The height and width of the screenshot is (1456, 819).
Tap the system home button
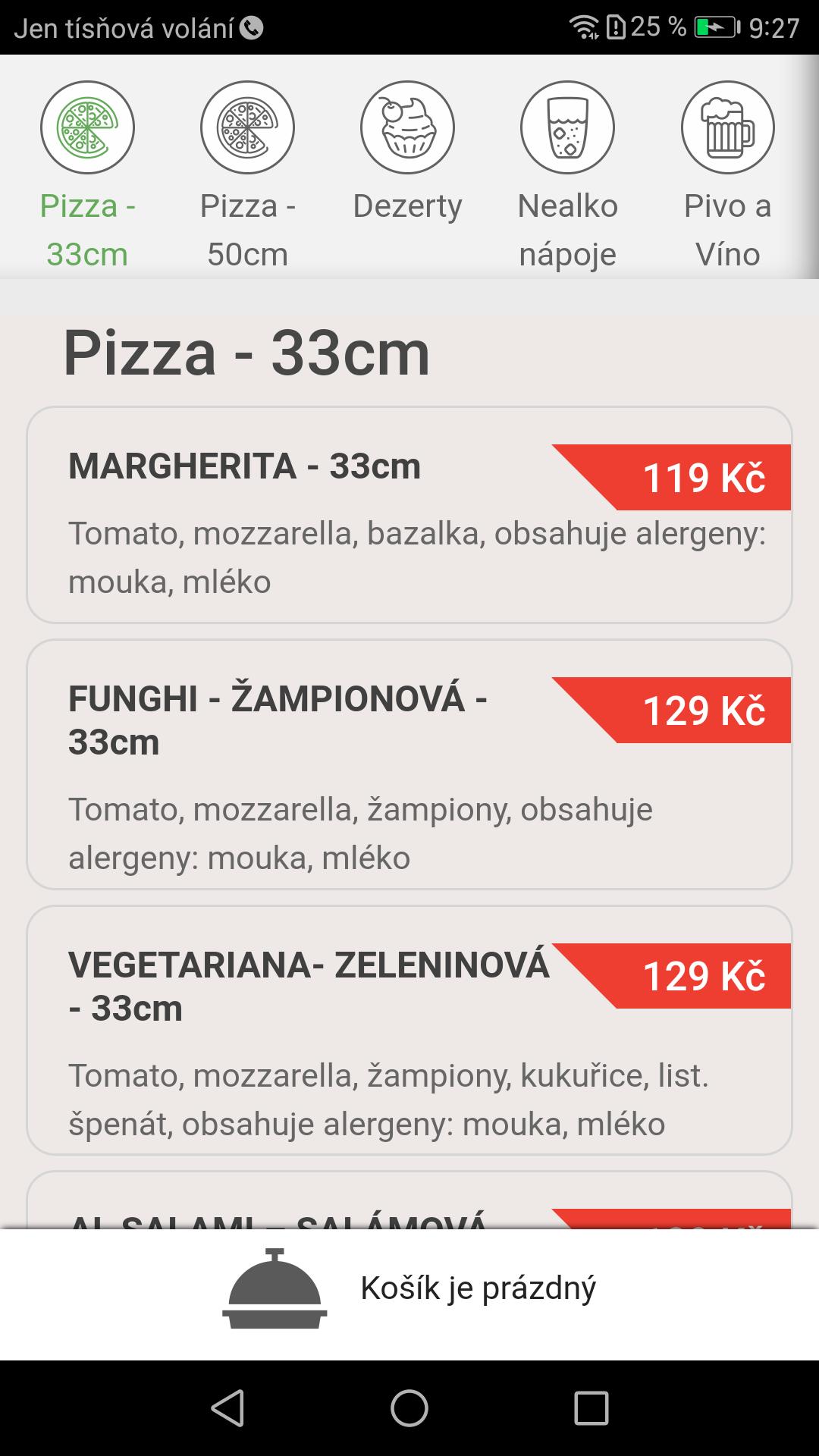[409, 1408]
